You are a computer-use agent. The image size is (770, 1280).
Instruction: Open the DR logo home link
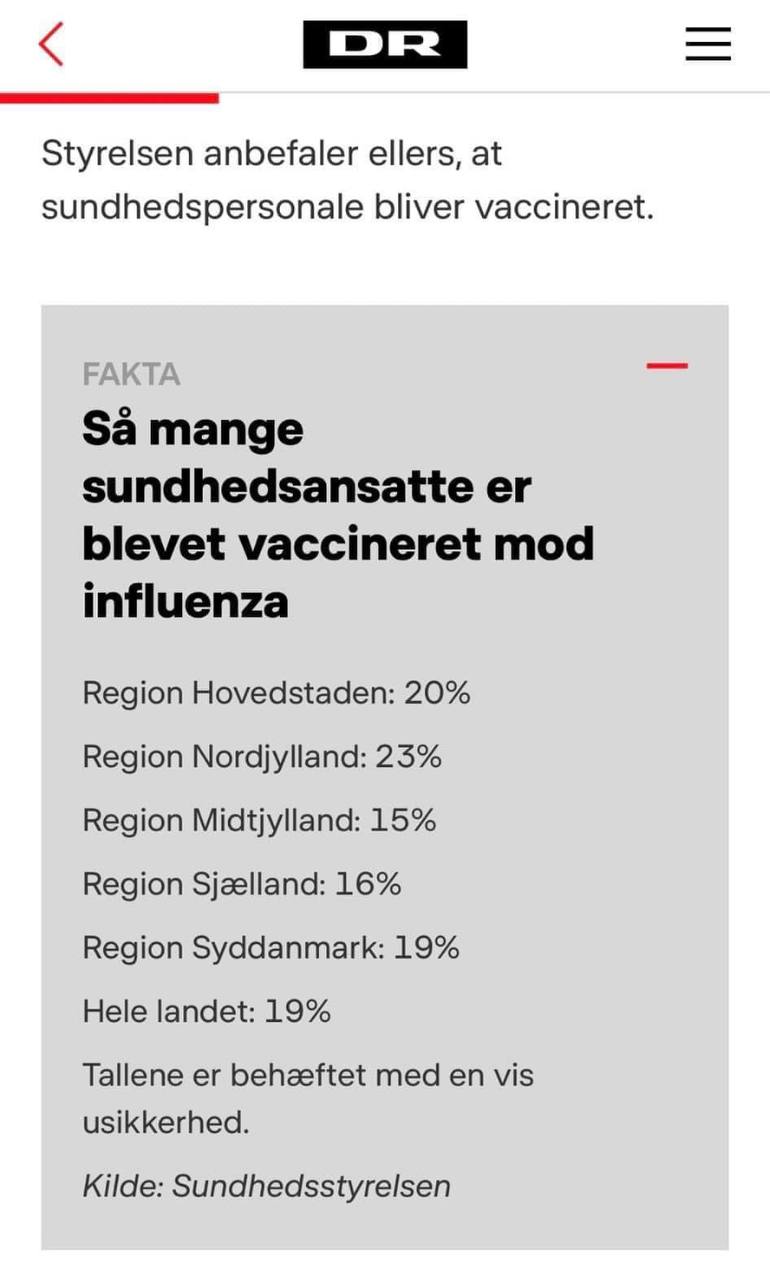coord(385,45)
